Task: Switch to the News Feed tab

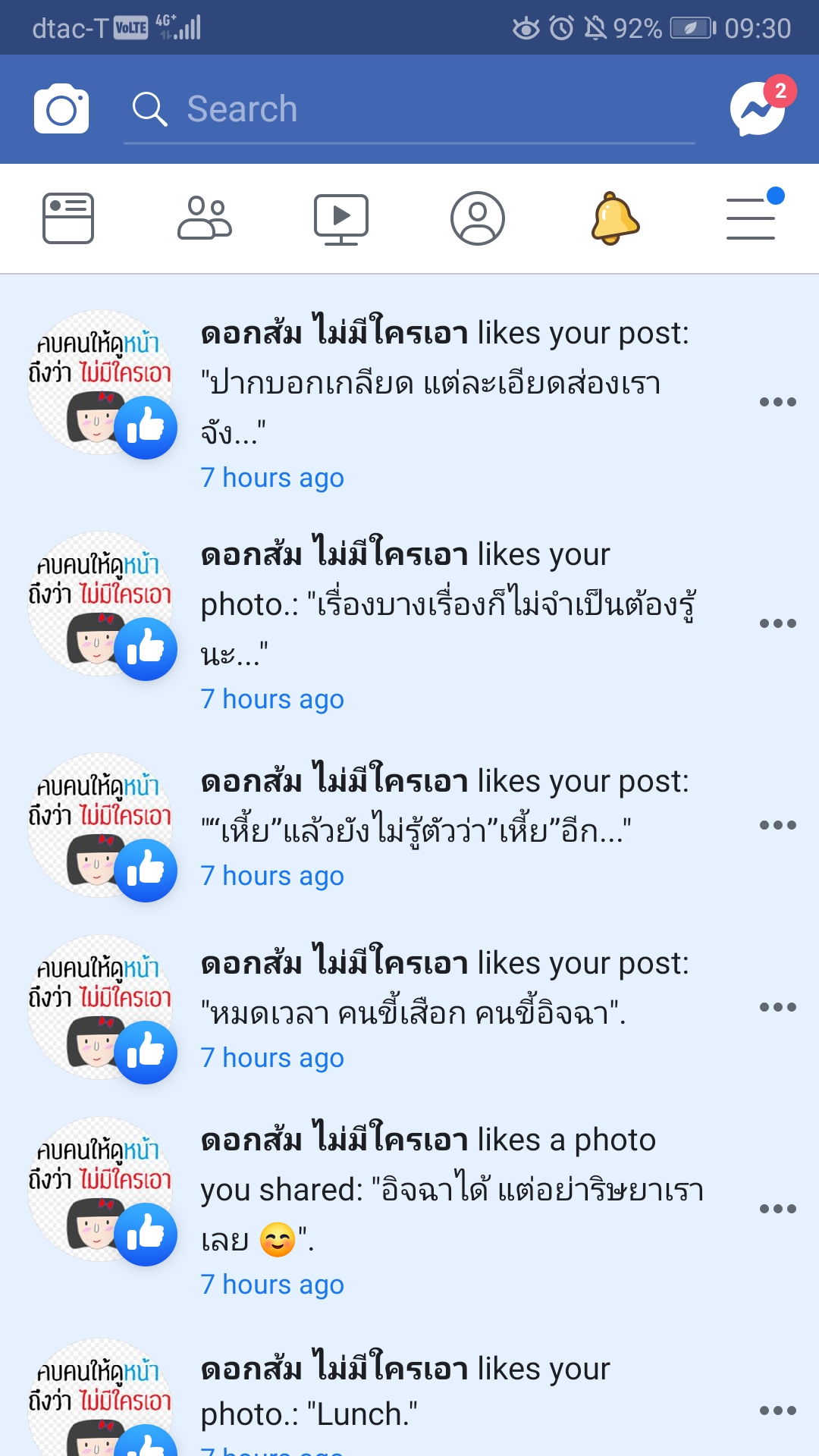Action: (68, 218)
